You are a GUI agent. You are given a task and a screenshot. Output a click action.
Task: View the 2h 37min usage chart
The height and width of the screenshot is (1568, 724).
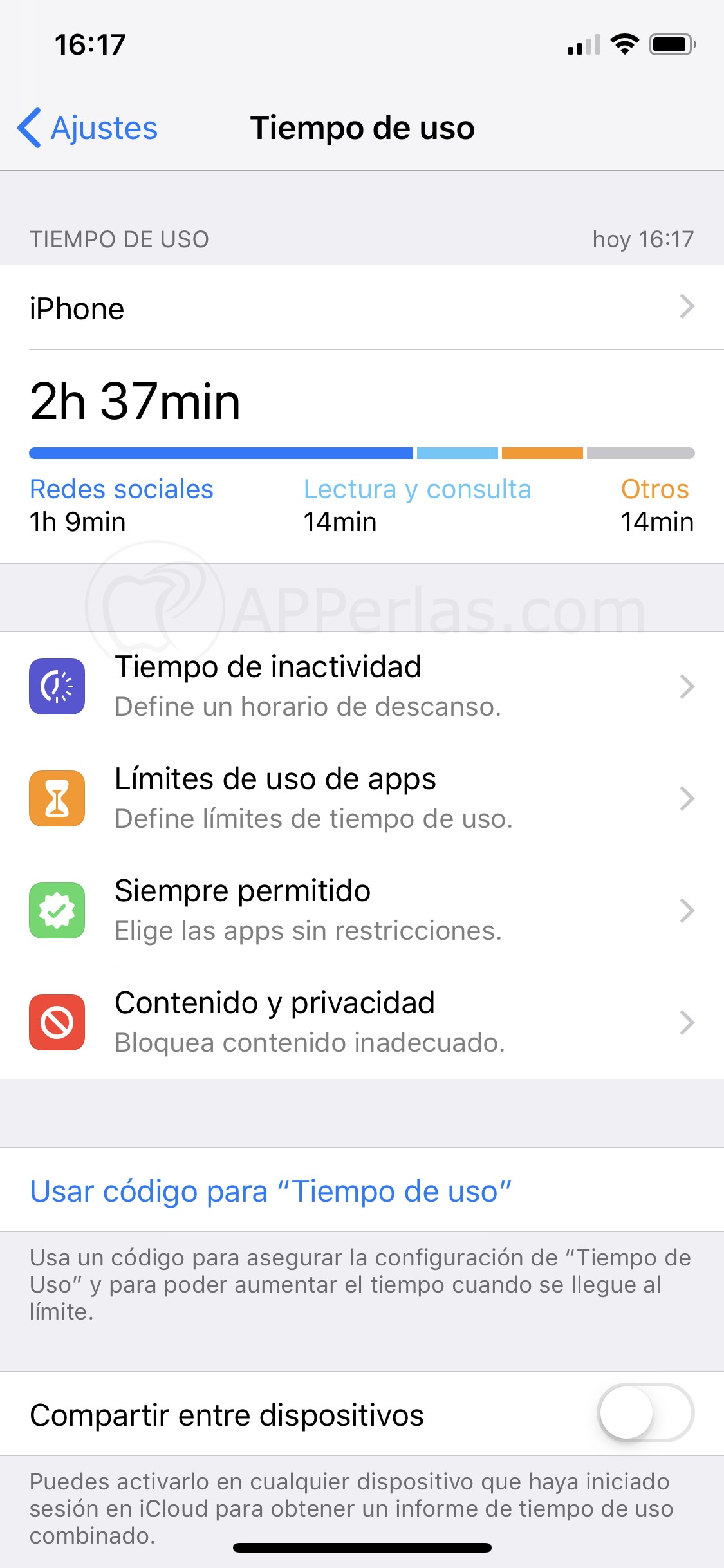pos(362,453)
